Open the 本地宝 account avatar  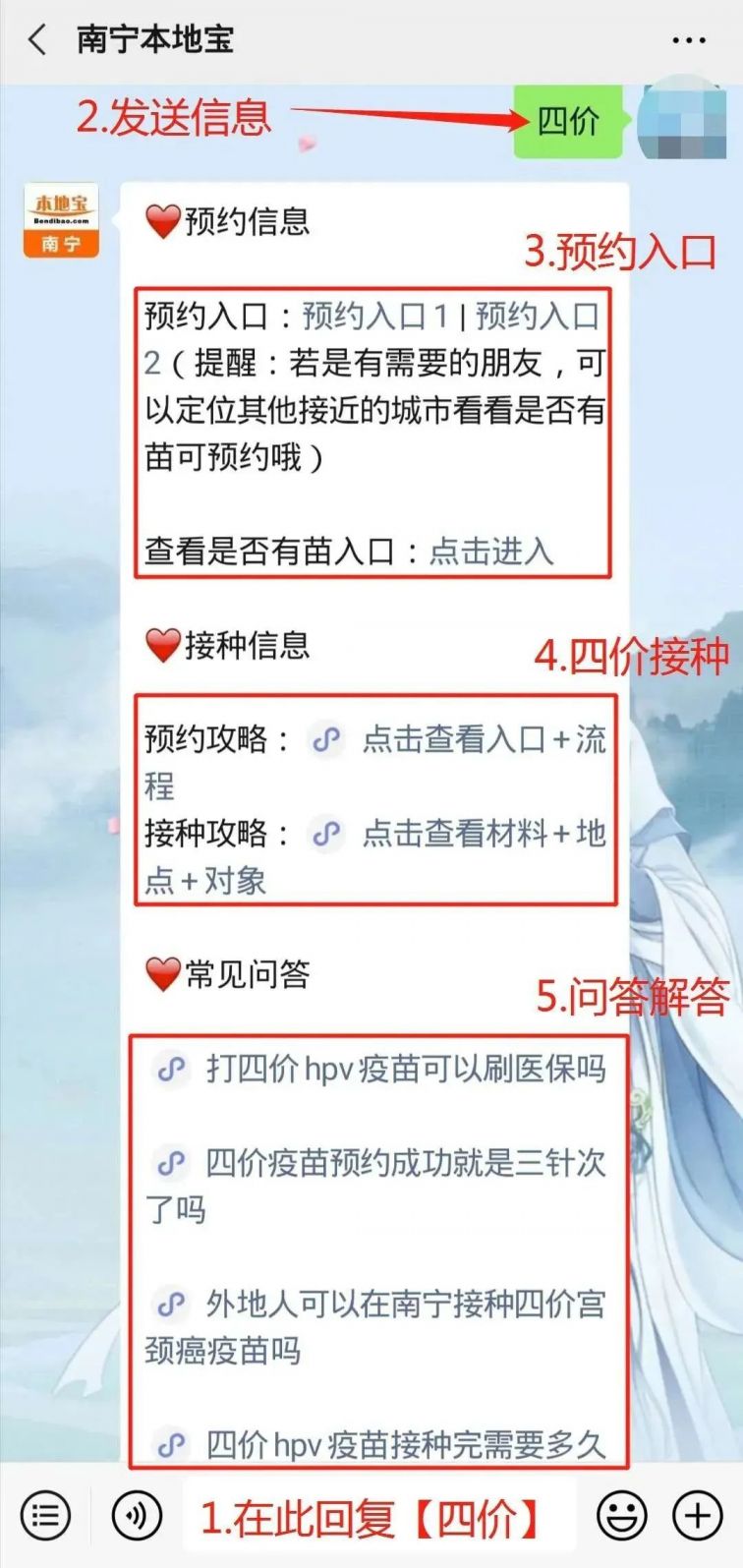click(61, 220)
